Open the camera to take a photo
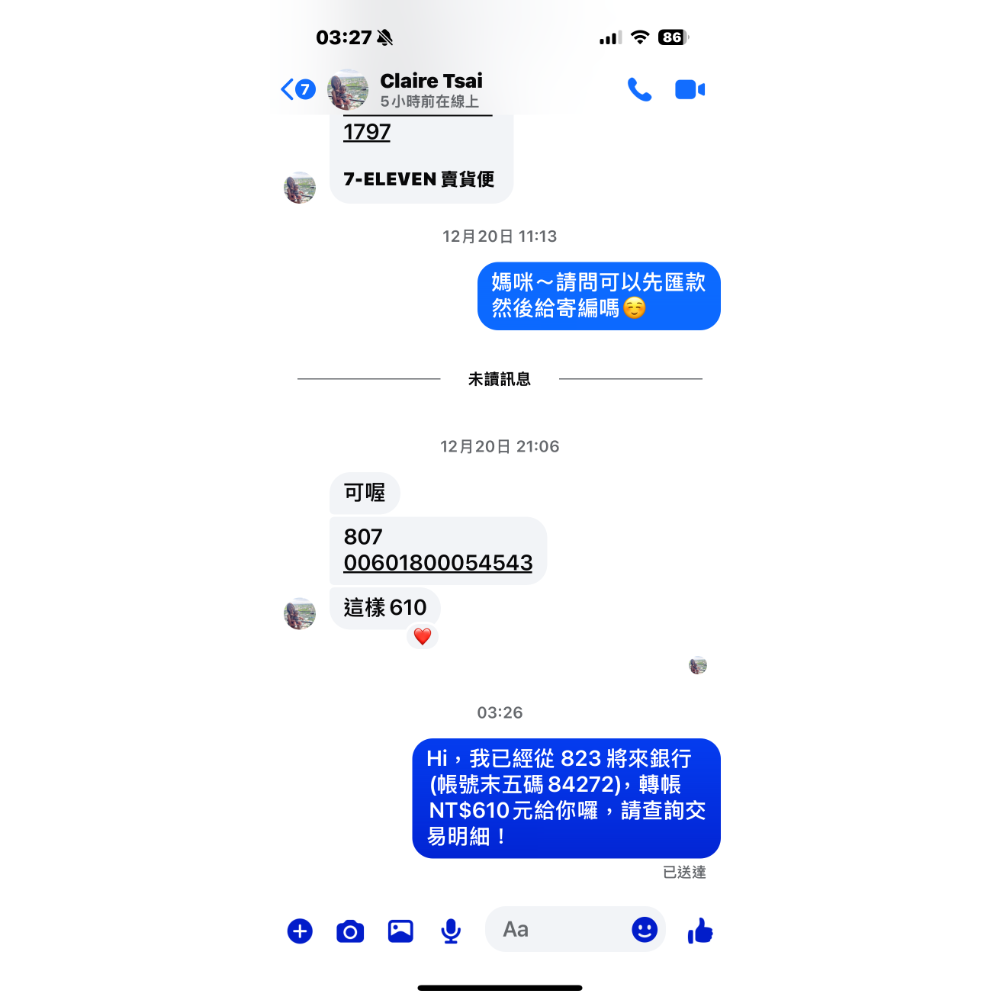The width and height of the screenshot is (1000, 1000). 350,931
